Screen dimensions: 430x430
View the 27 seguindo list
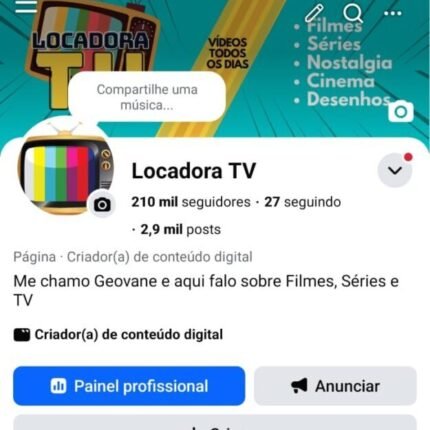point(302,202)
